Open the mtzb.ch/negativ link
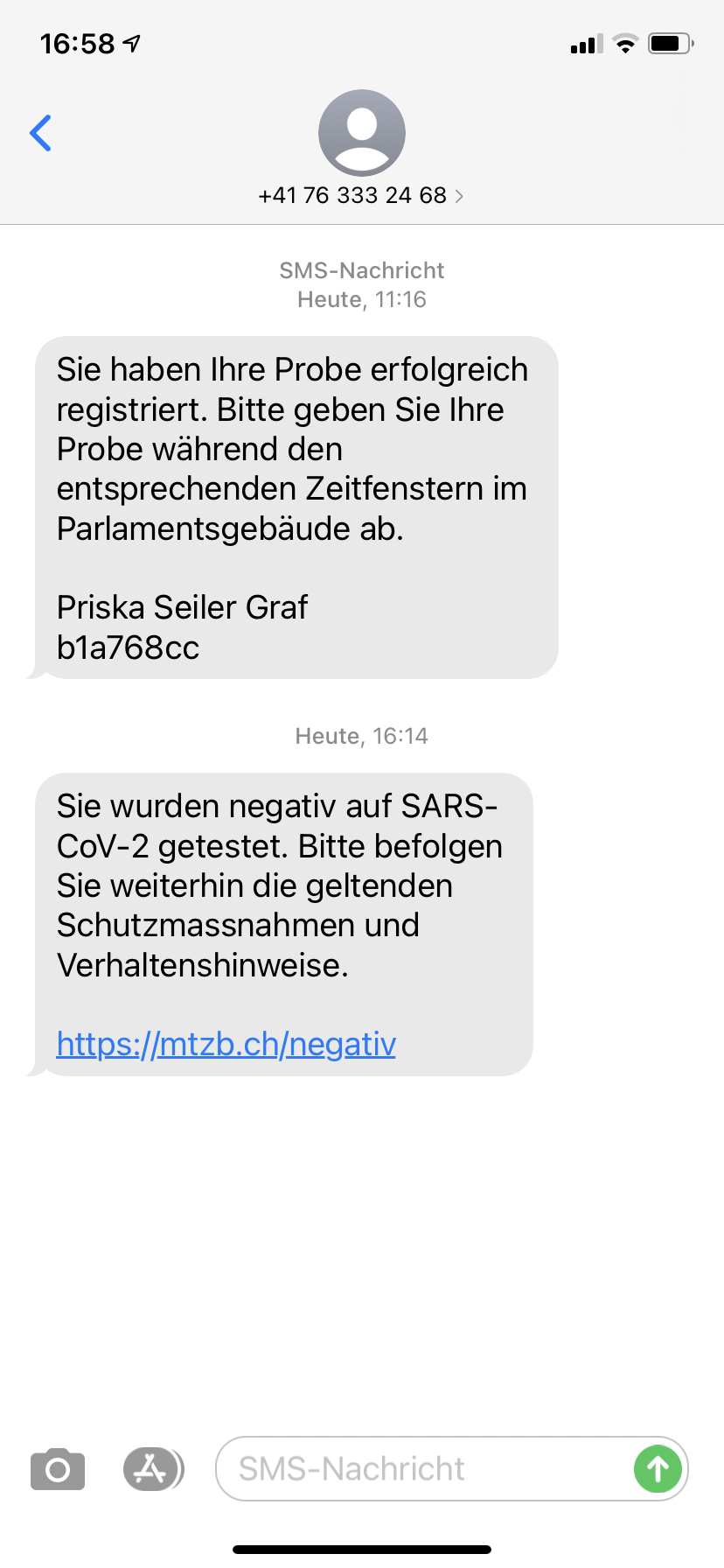The height and width of the screenshot is (1568, 724). coord(226,1044)
